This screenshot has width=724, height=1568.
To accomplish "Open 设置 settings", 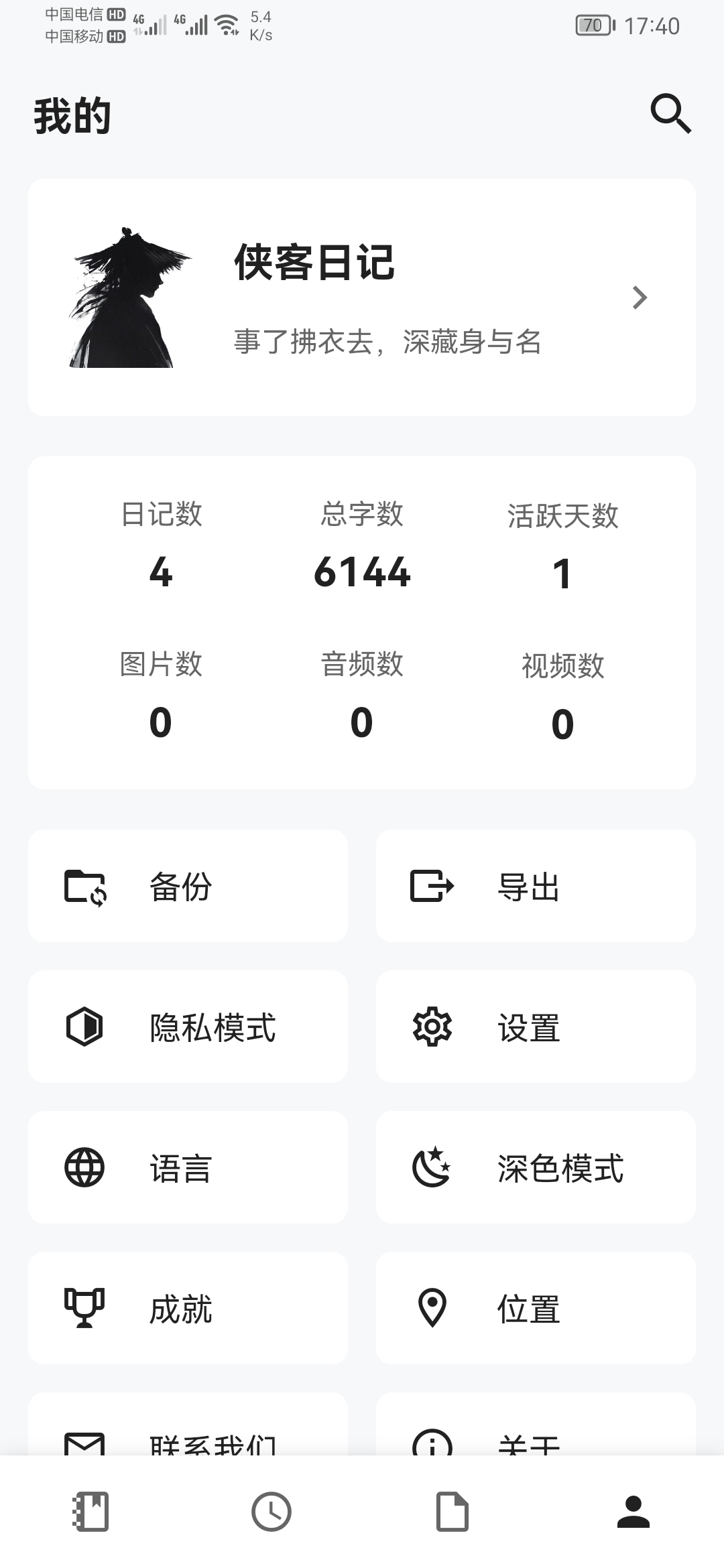I will click(536, 1027).
